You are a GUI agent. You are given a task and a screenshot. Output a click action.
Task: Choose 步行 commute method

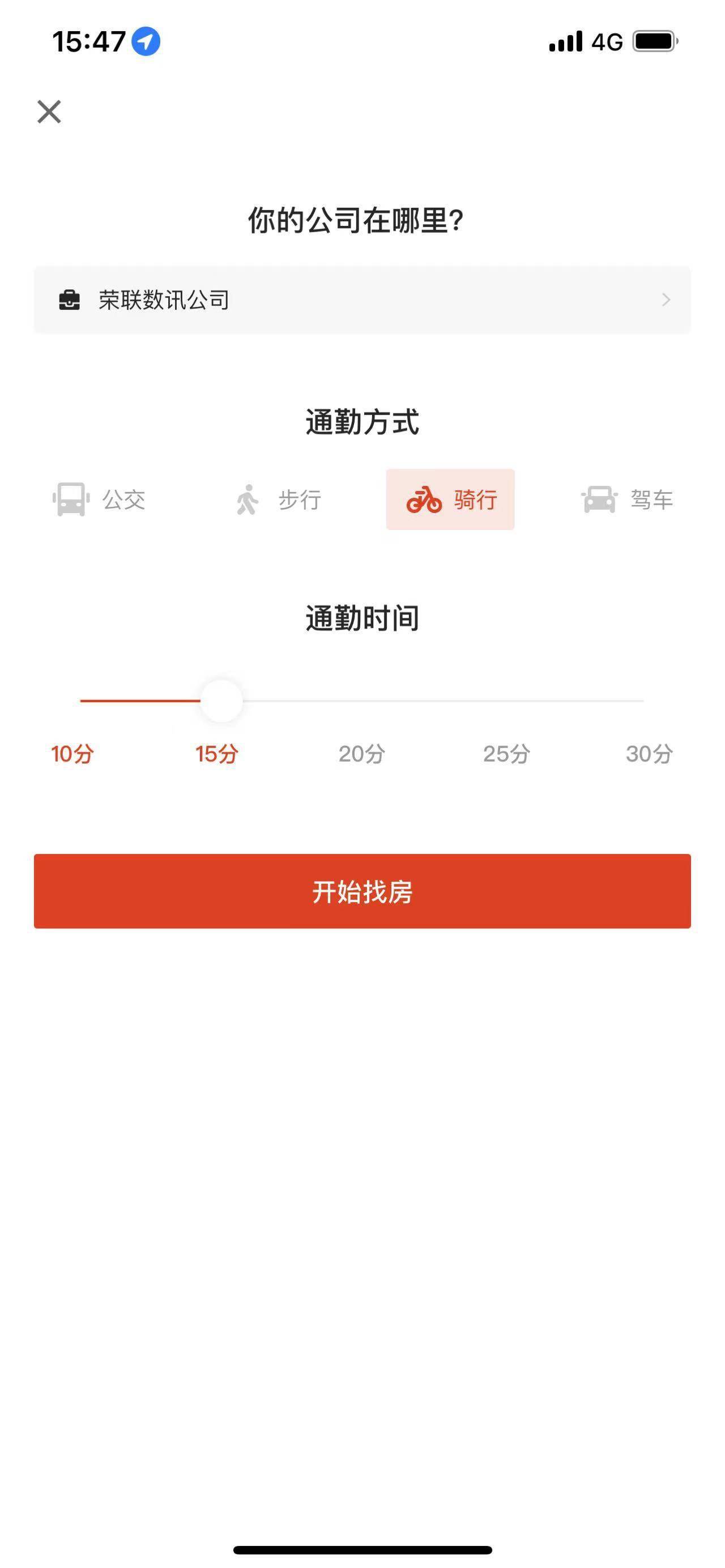278,500
